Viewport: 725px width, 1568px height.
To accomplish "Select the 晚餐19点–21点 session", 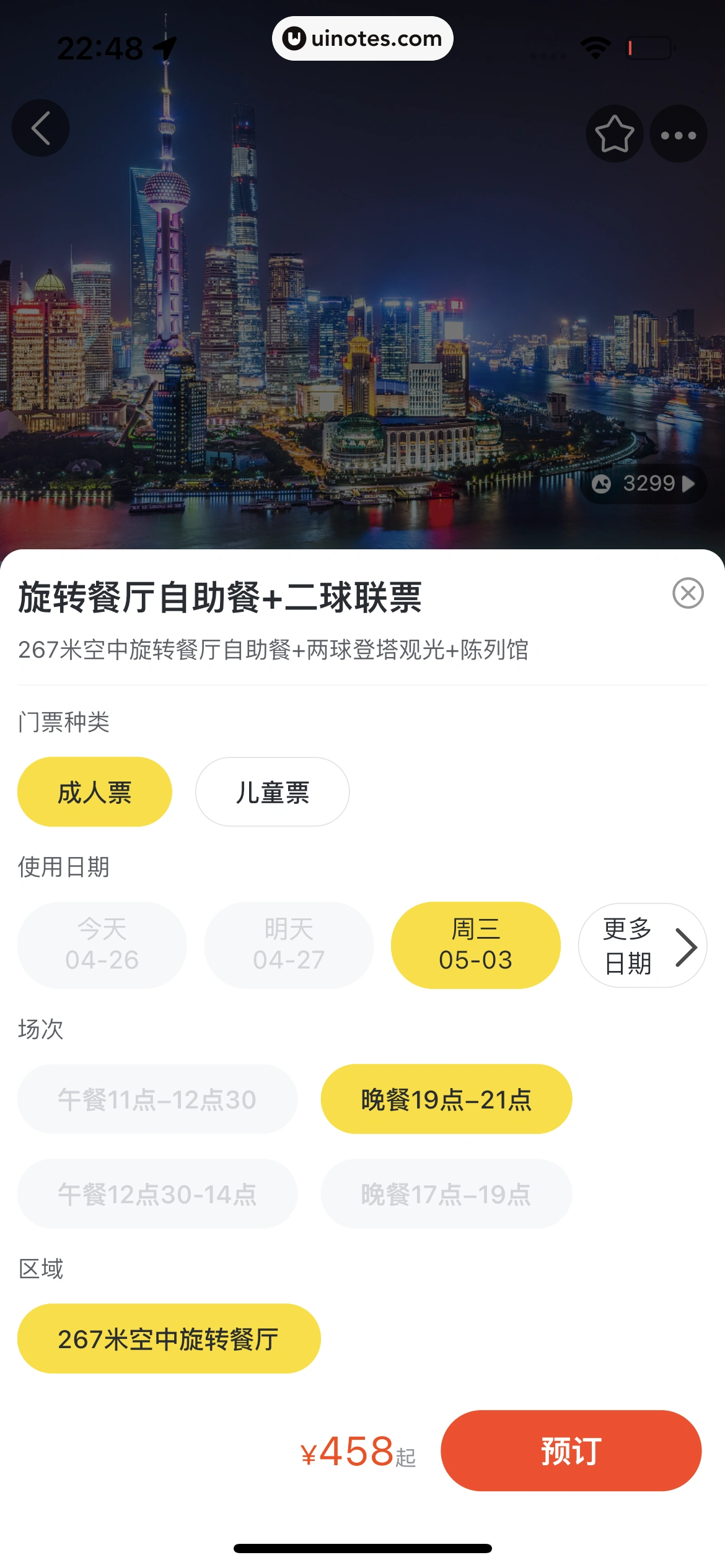I will [x=446, y=1099].
